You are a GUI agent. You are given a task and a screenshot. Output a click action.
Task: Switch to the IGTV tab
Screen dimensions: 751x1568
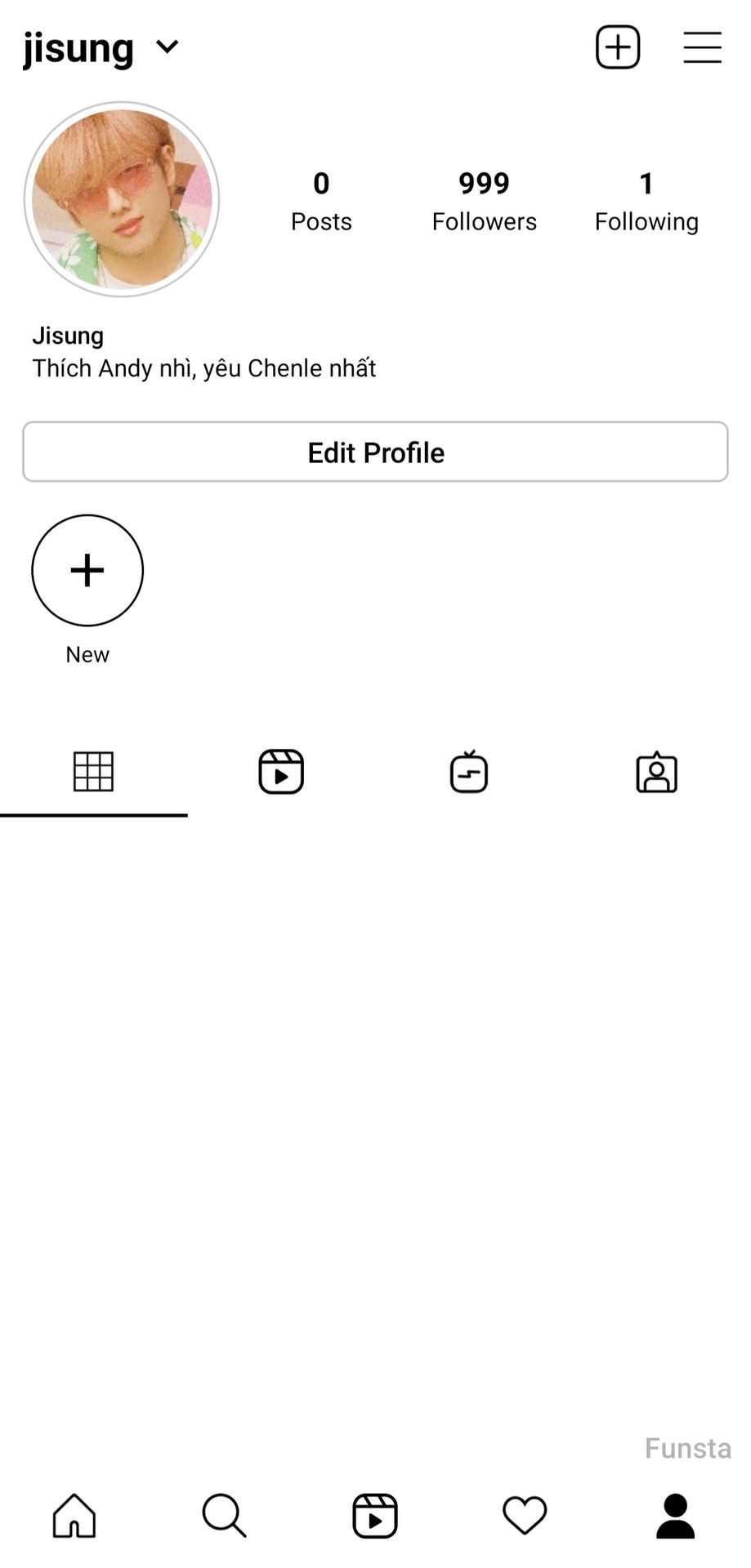tap(469, 772)
